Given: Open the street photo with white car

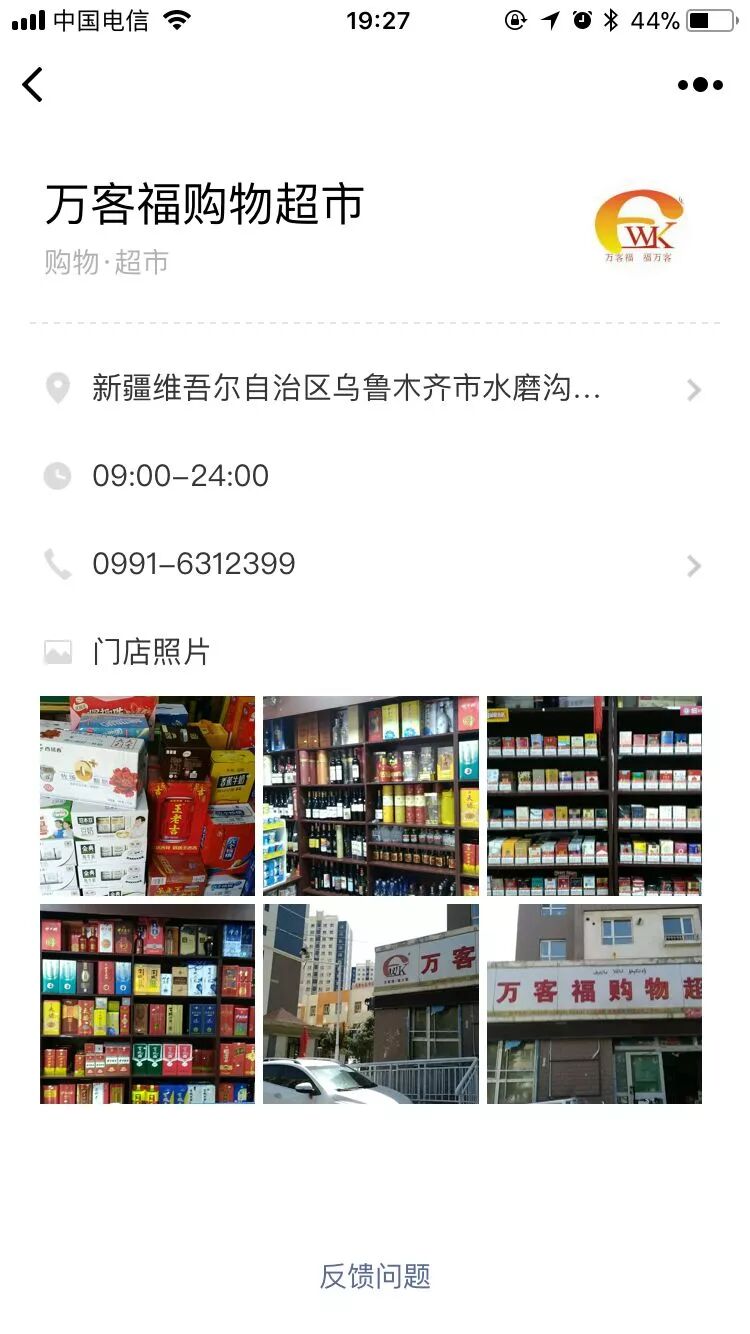Looking at the screenshot, I should 371,1004.
